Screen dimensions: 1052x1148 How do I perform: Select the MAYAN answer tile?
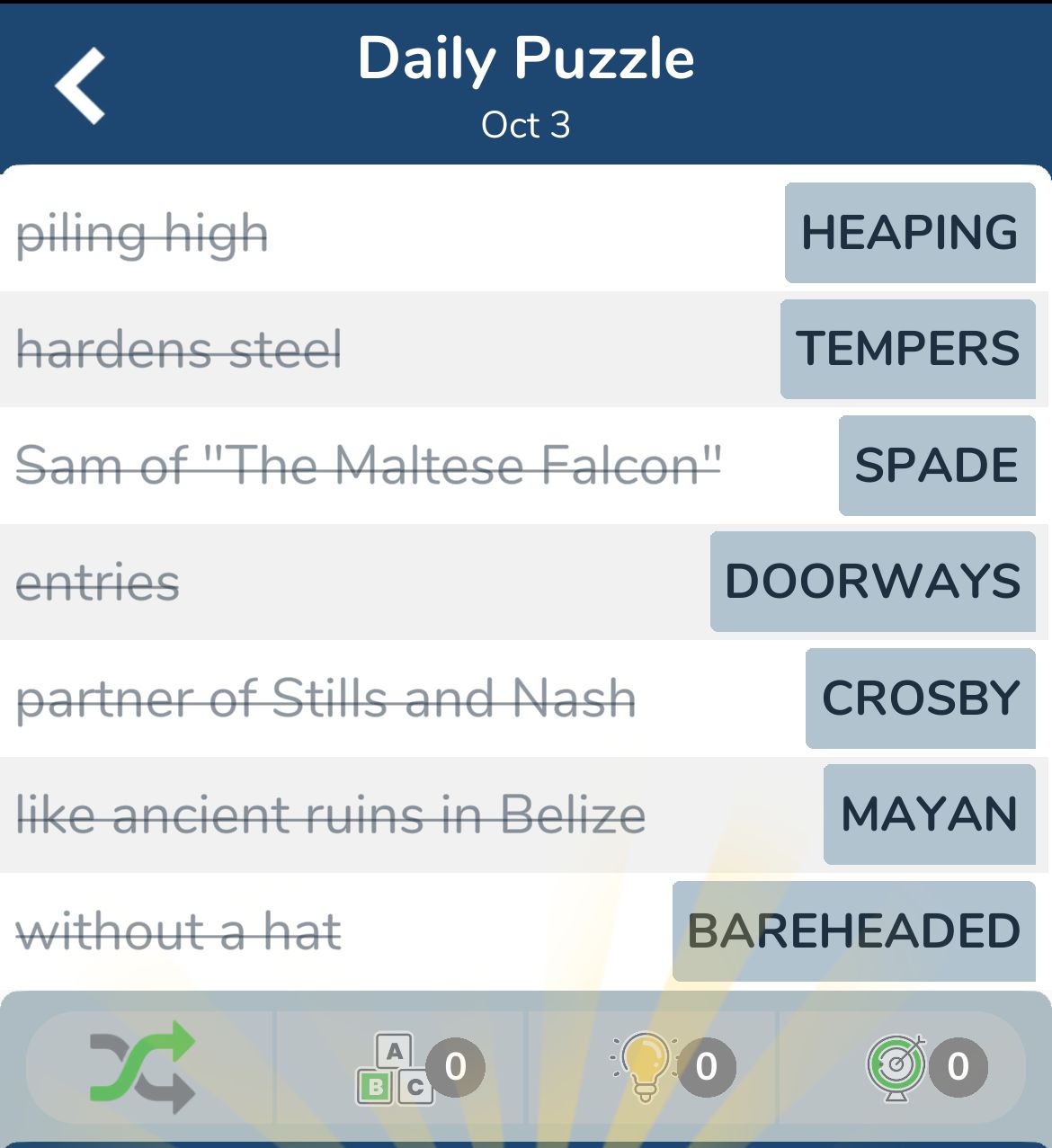tap(929, 814)
